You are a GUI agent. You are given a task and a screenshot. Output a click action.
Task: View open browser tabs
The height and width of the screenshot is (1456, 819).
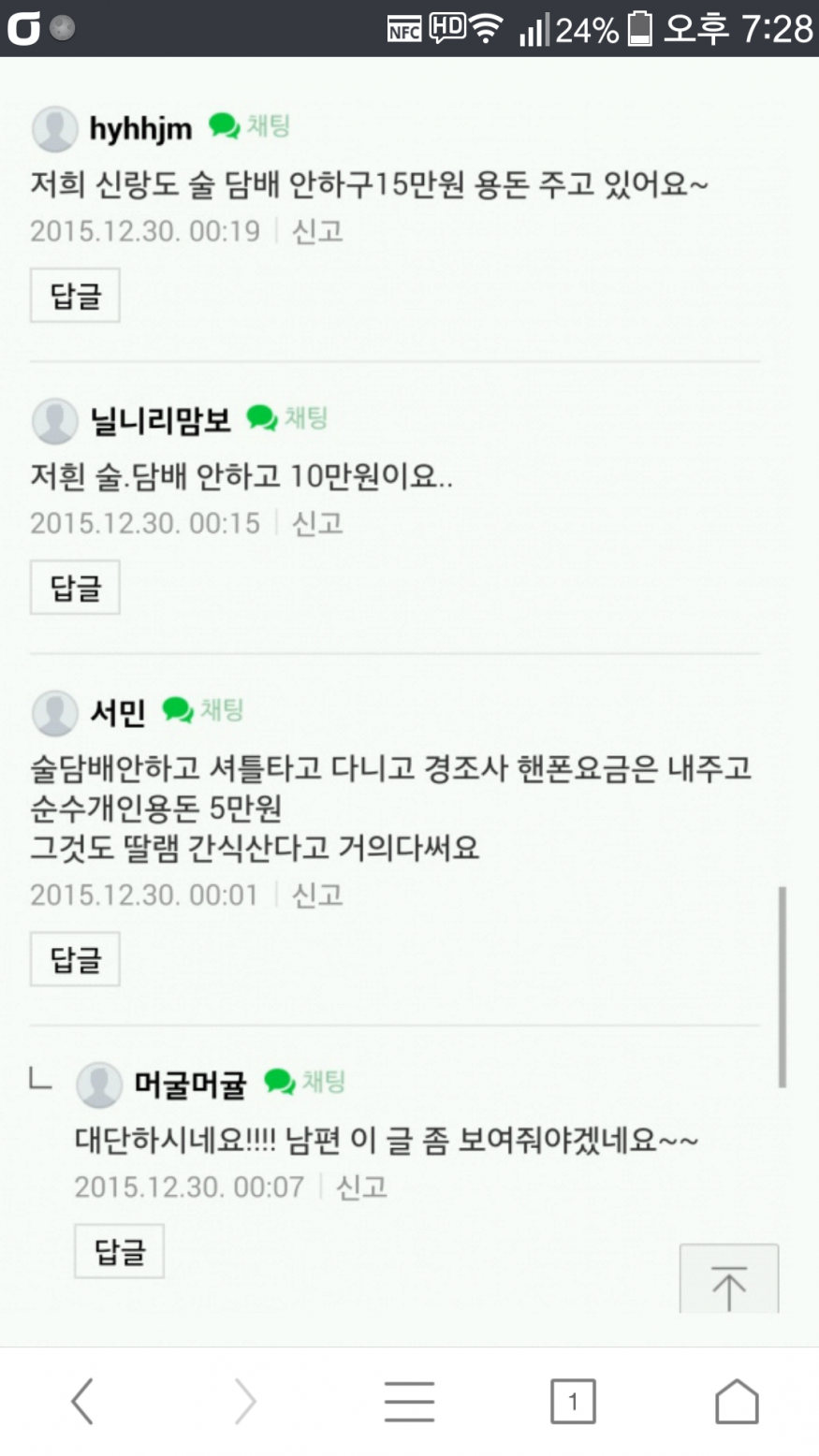click(572, 1402)
